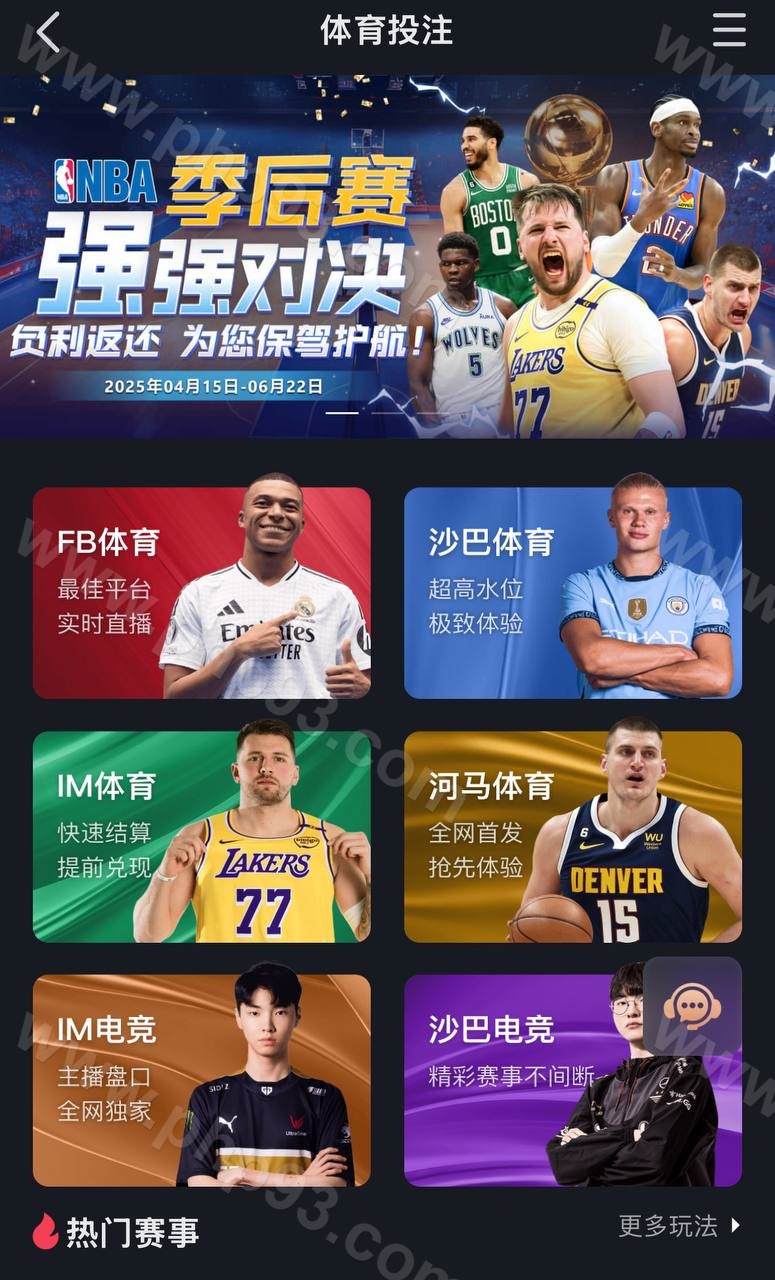The width and height of the screenshot is (775, 1280).
Task: Open the 河马体育 card
Action: 572,836
